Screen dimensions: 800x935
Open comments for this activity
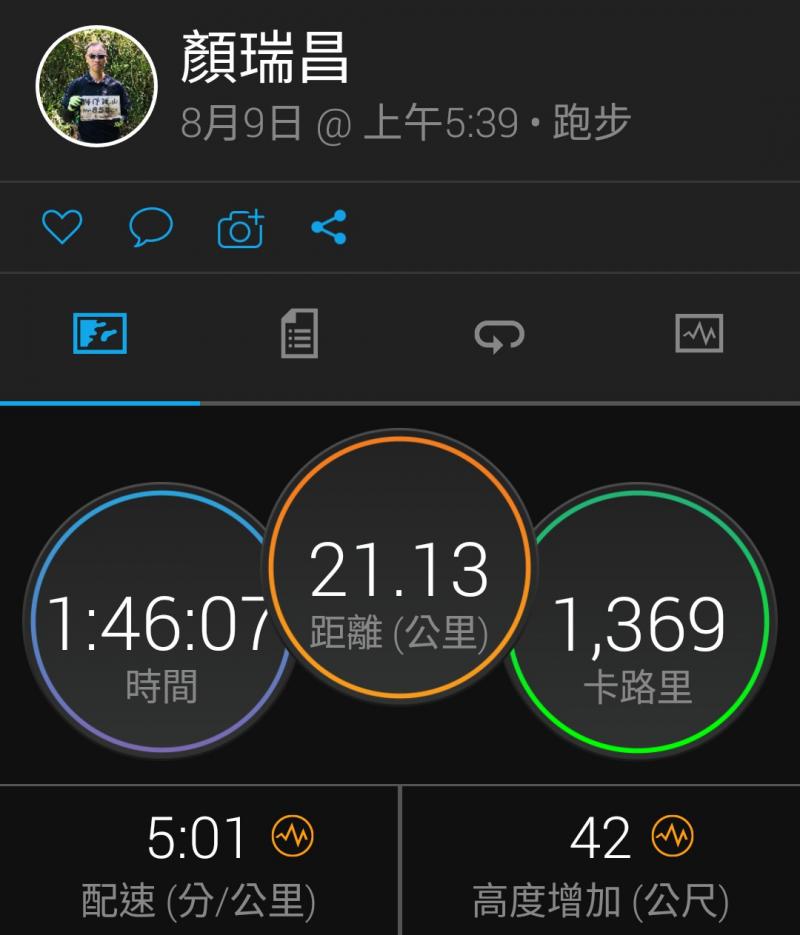pyautogui.click(x=151, y=228)
